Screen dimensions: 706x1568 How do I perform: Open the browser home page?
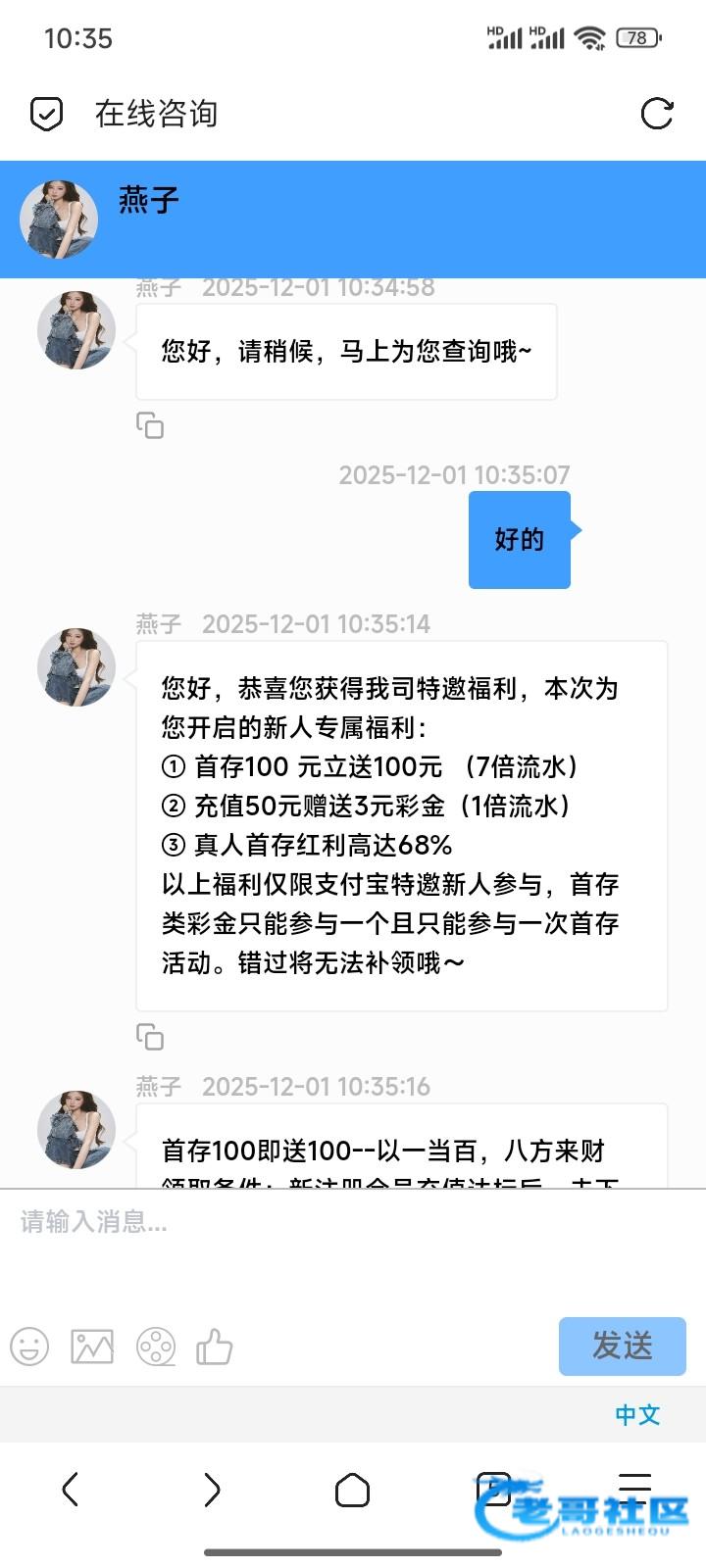pyautogui.click(x=352, y=1490)
